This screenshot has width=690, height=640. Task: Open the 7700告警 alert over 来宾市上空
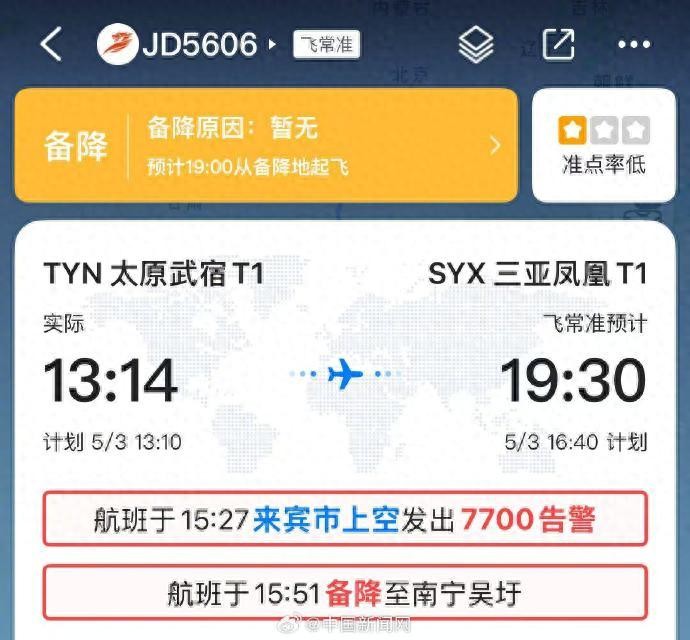(x=345, y=519)
